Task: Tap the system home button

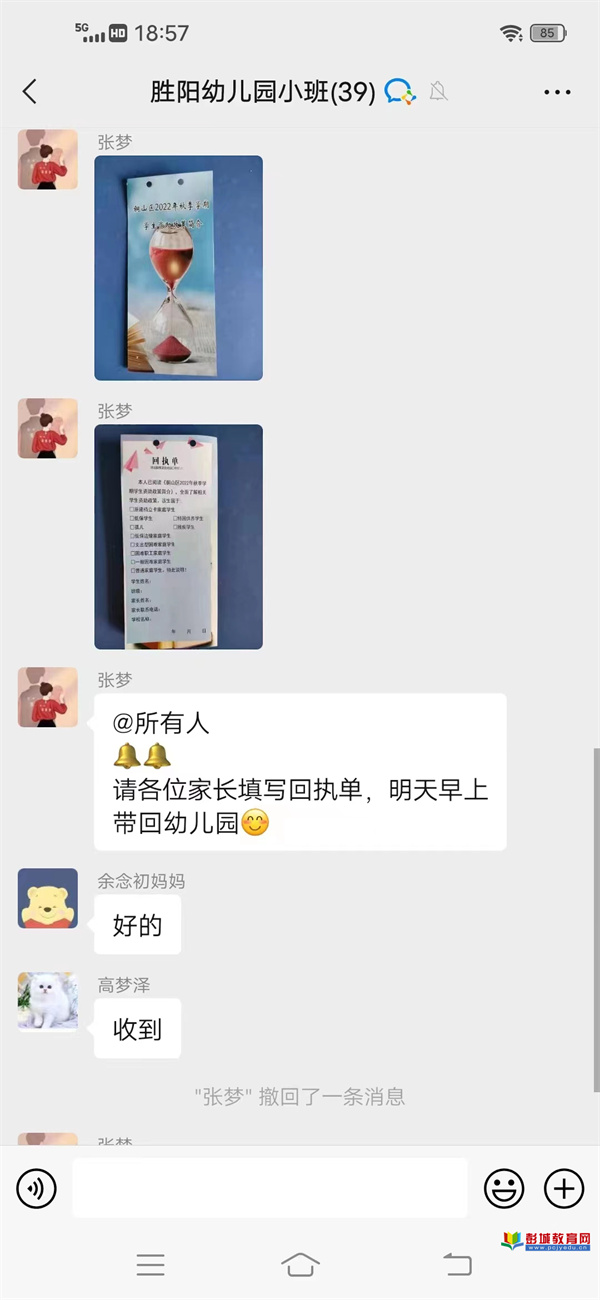Action: [300, 1264]
